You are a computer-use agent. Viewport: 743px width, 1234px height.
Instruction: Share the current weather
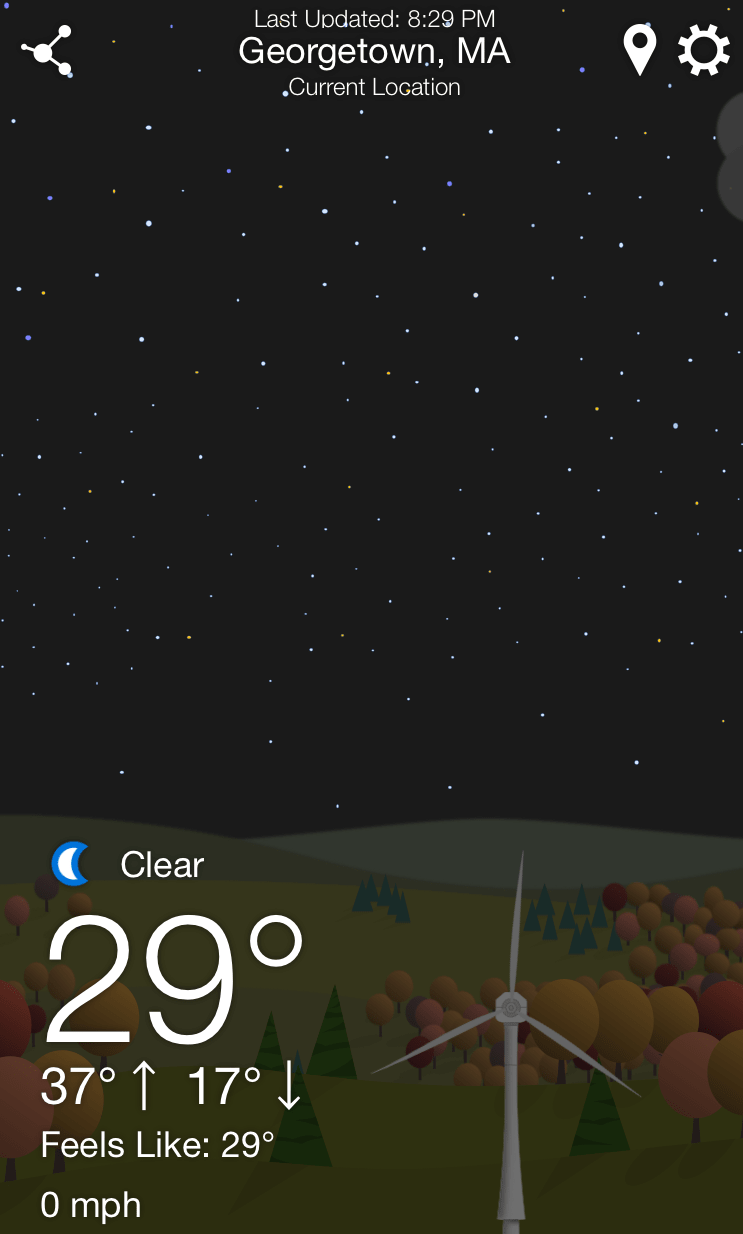tap(47, 51)
